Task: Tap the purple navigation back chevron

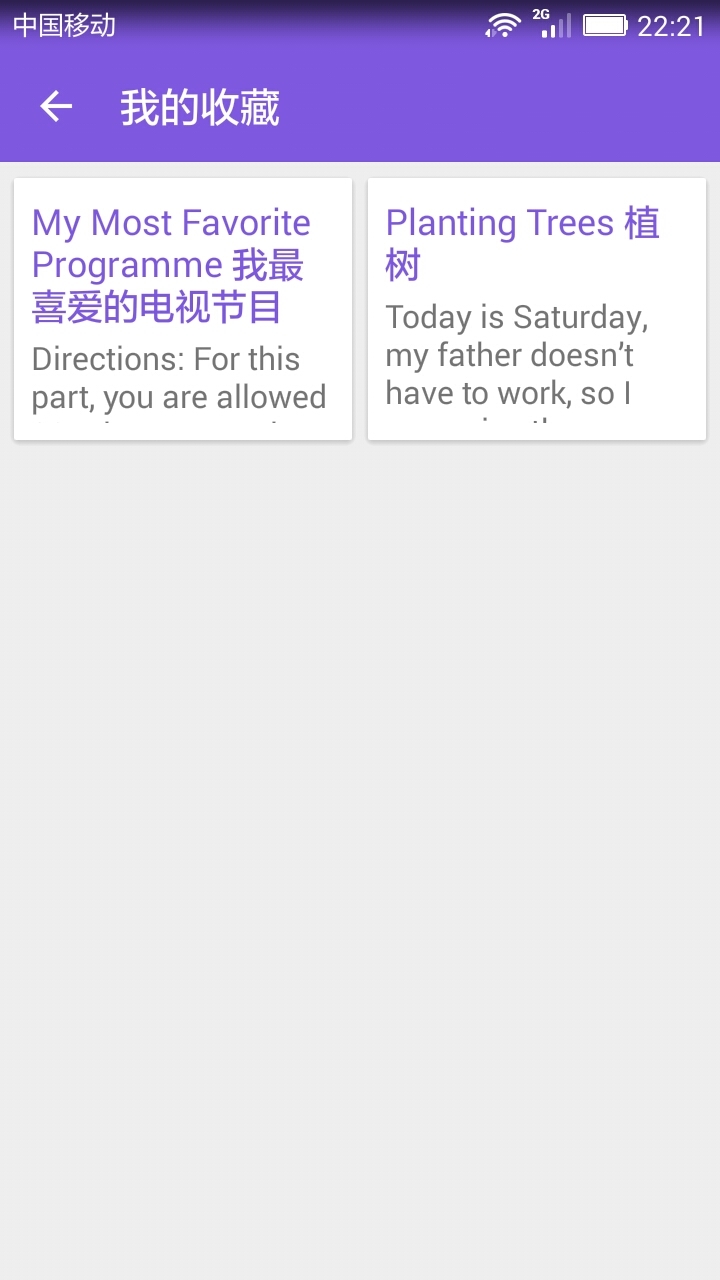Action: [55, 107]
